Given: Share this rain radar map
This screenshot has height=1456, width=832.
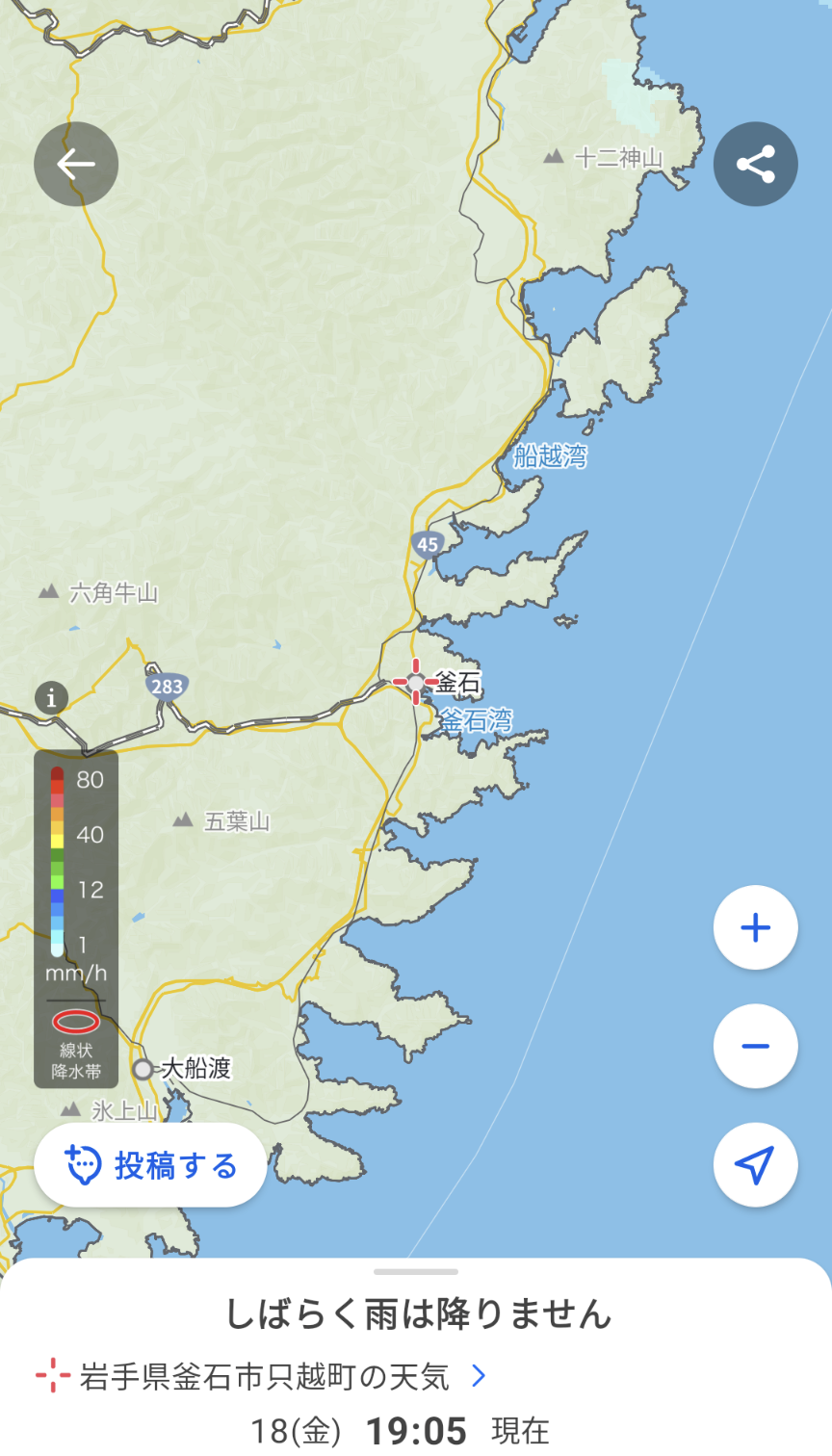Looking at the screenshot, I should [756, 164].
